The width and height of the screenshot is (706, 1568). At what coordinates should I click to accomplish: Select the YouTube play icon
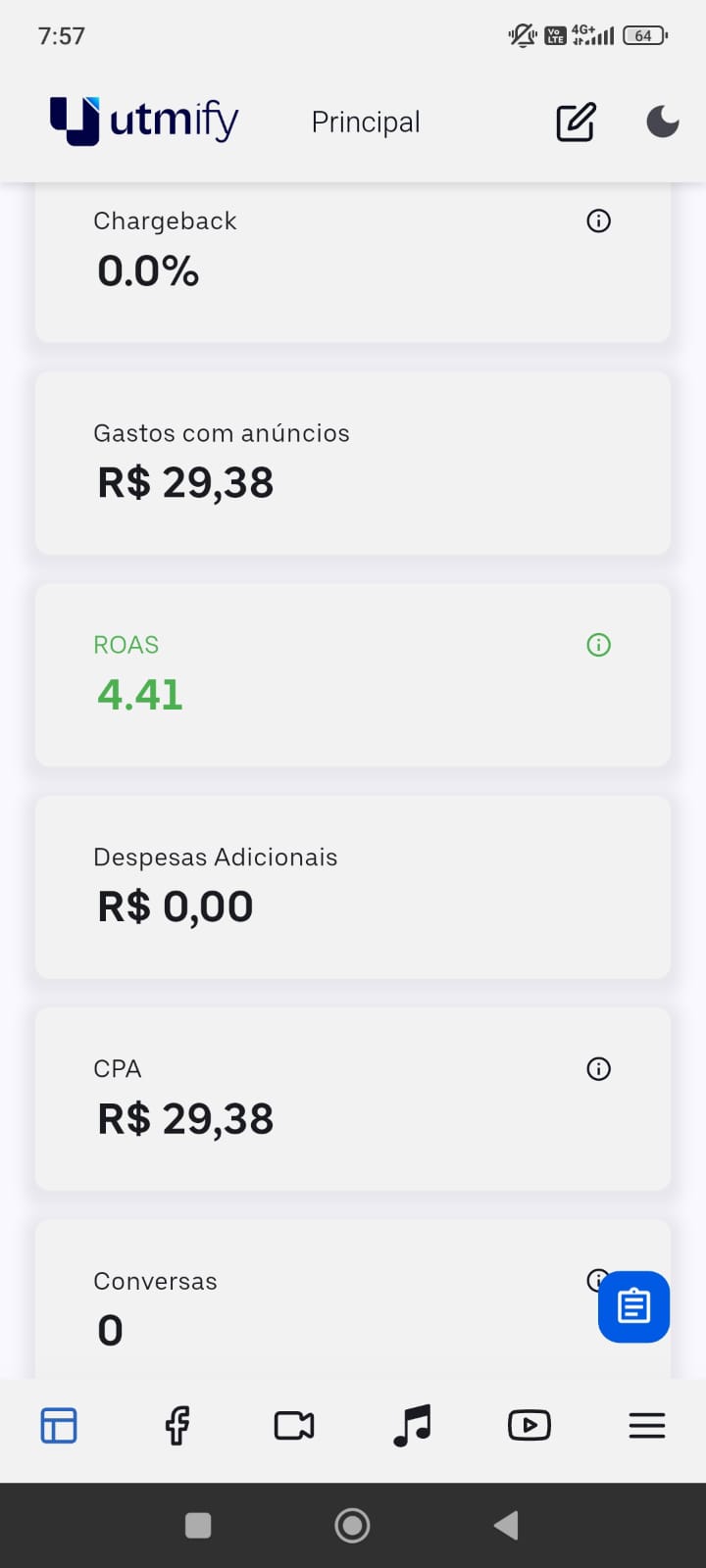tap(529, 1426)
